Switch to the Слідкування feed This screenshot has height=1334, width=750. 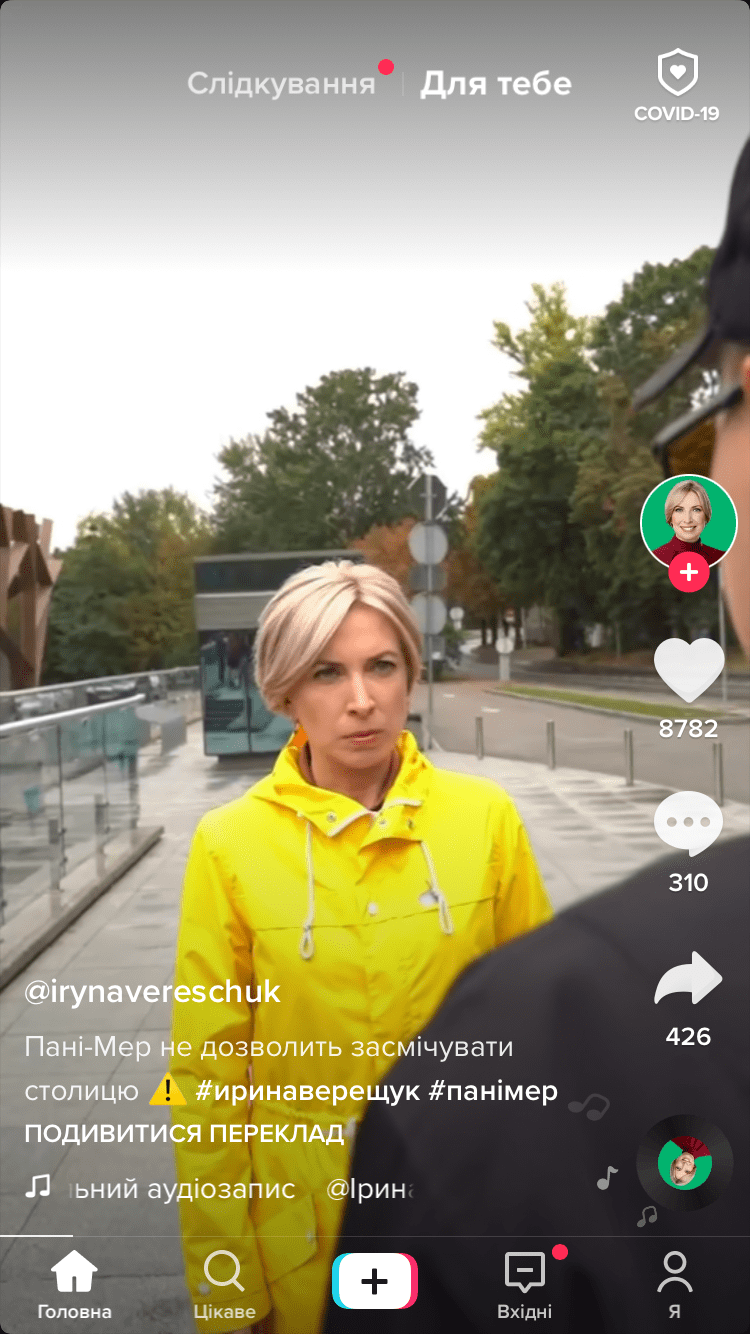tap(281, 84)
